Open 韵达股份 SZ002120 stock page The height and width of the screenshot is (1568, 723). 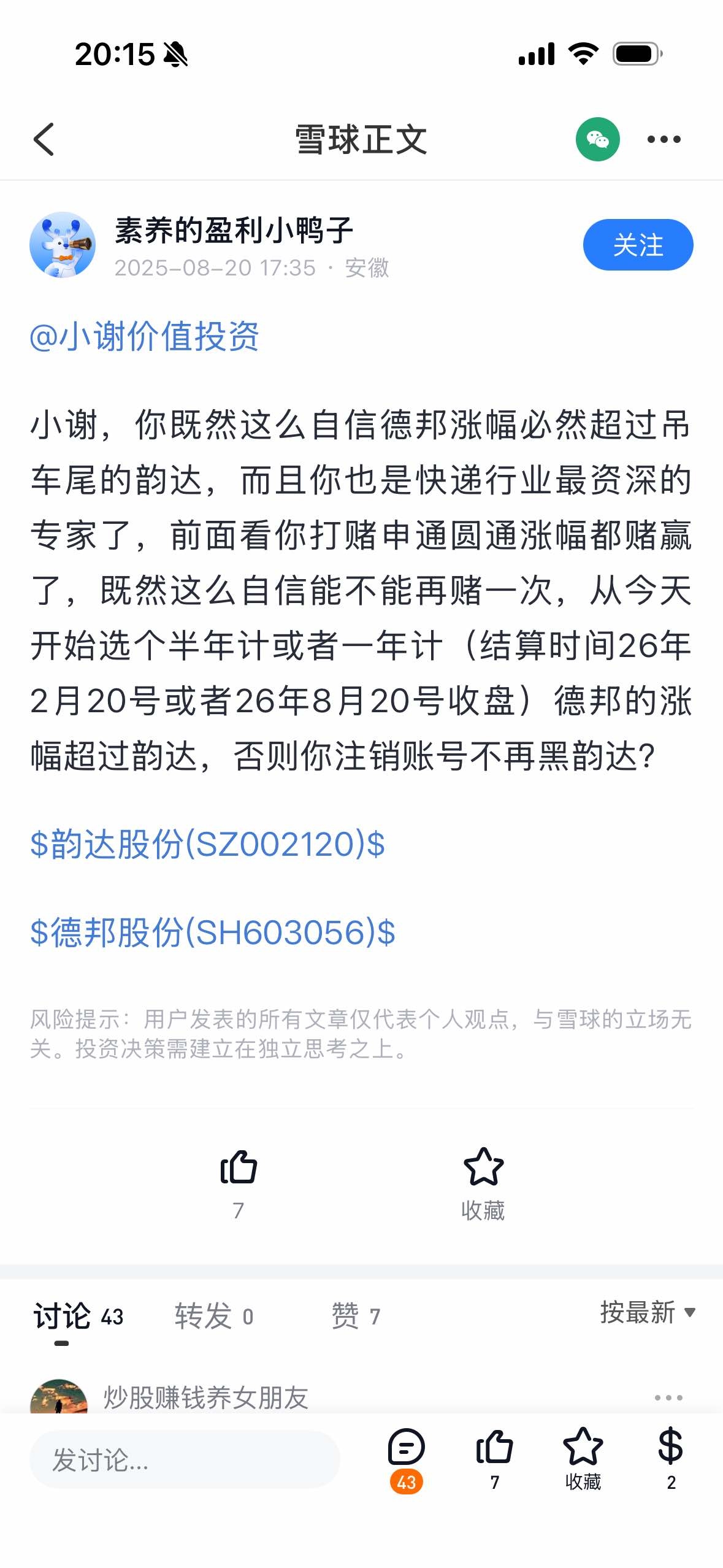(207, 847)
